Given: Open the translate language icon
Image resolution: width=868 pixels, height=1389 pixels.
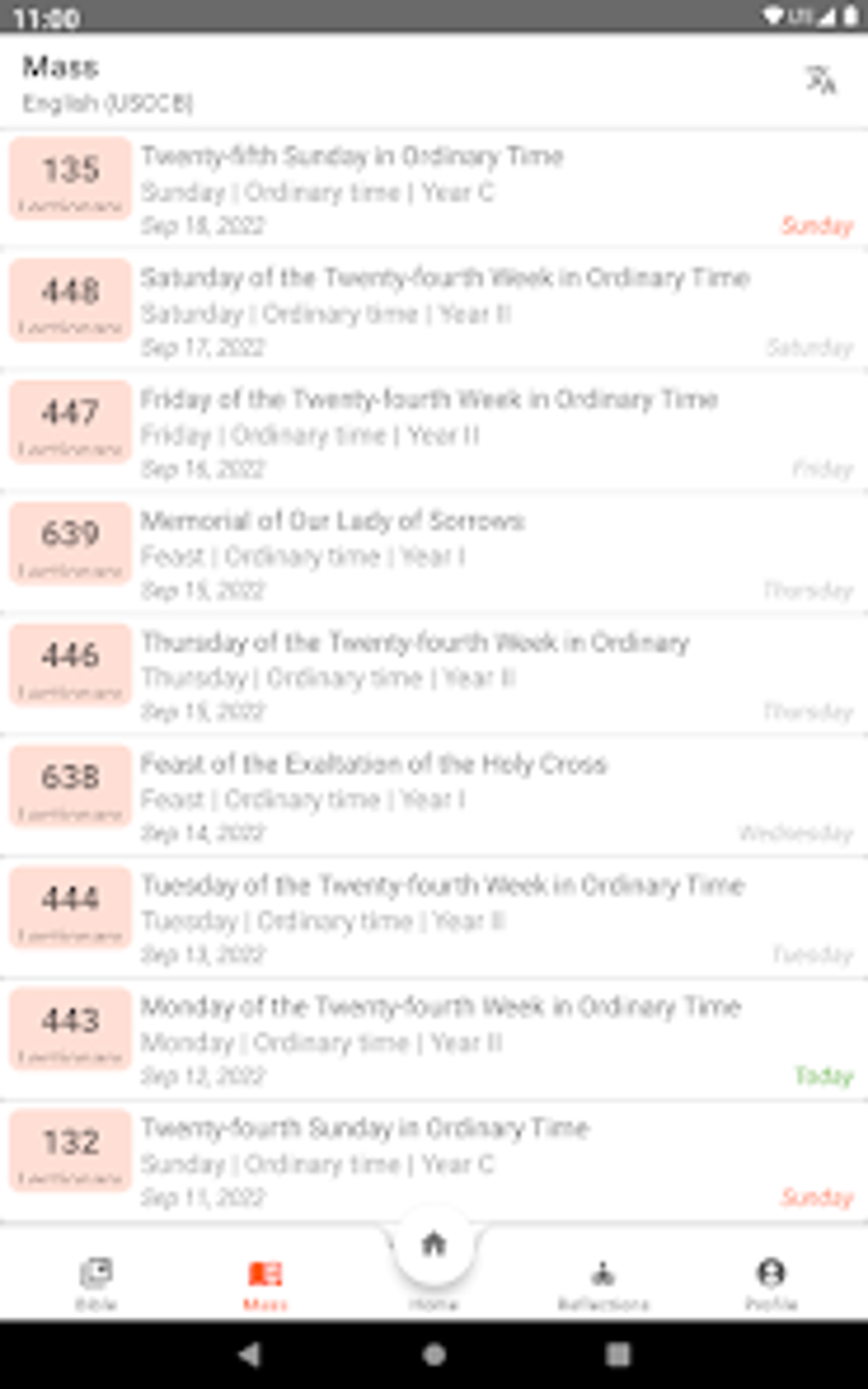Looking at the screenshot, I should 820,81.
